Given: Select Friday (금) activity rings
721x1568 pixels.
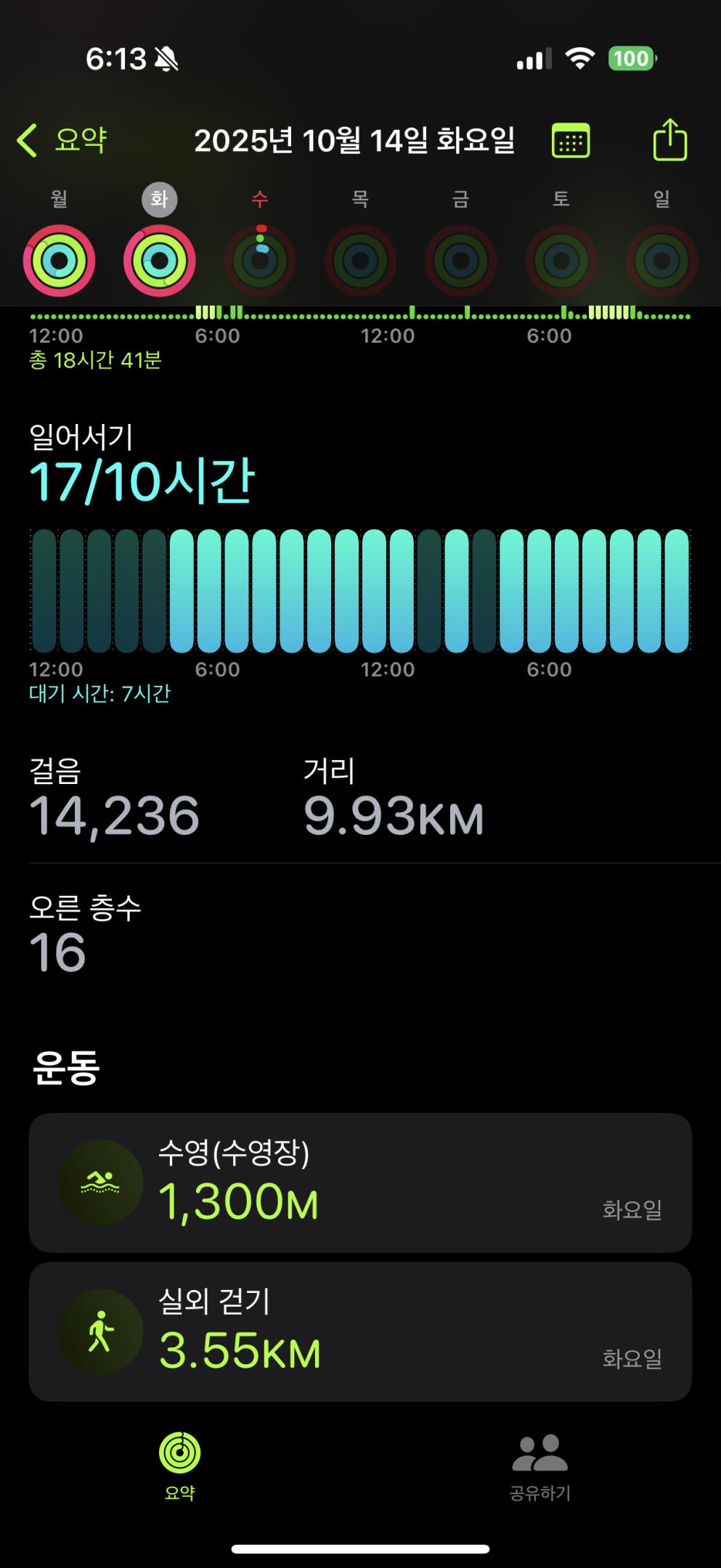Looking at the screenshot, I should tap(460, 261).
